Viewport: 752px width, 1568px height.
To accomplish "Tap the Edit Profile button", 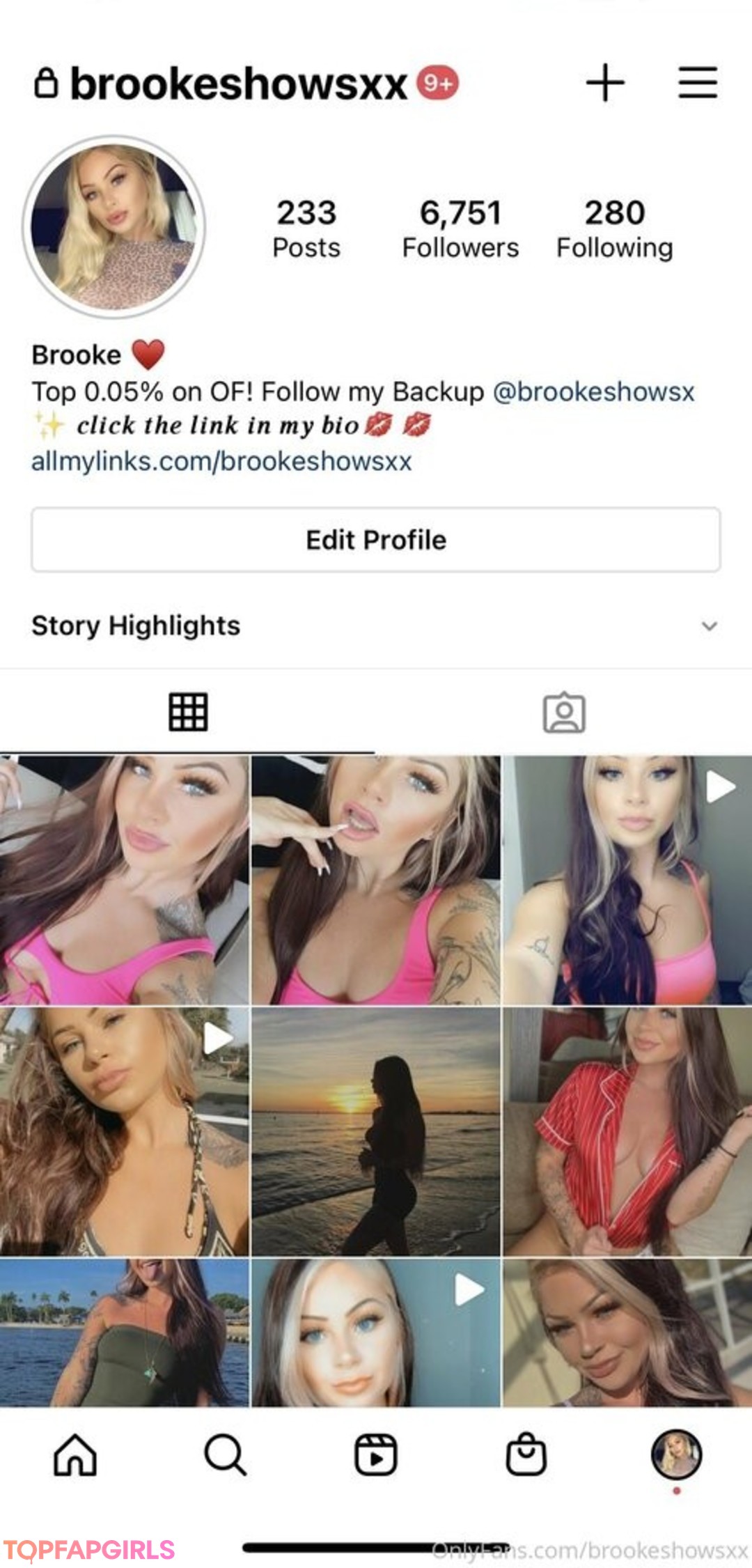I will [376, 540].
